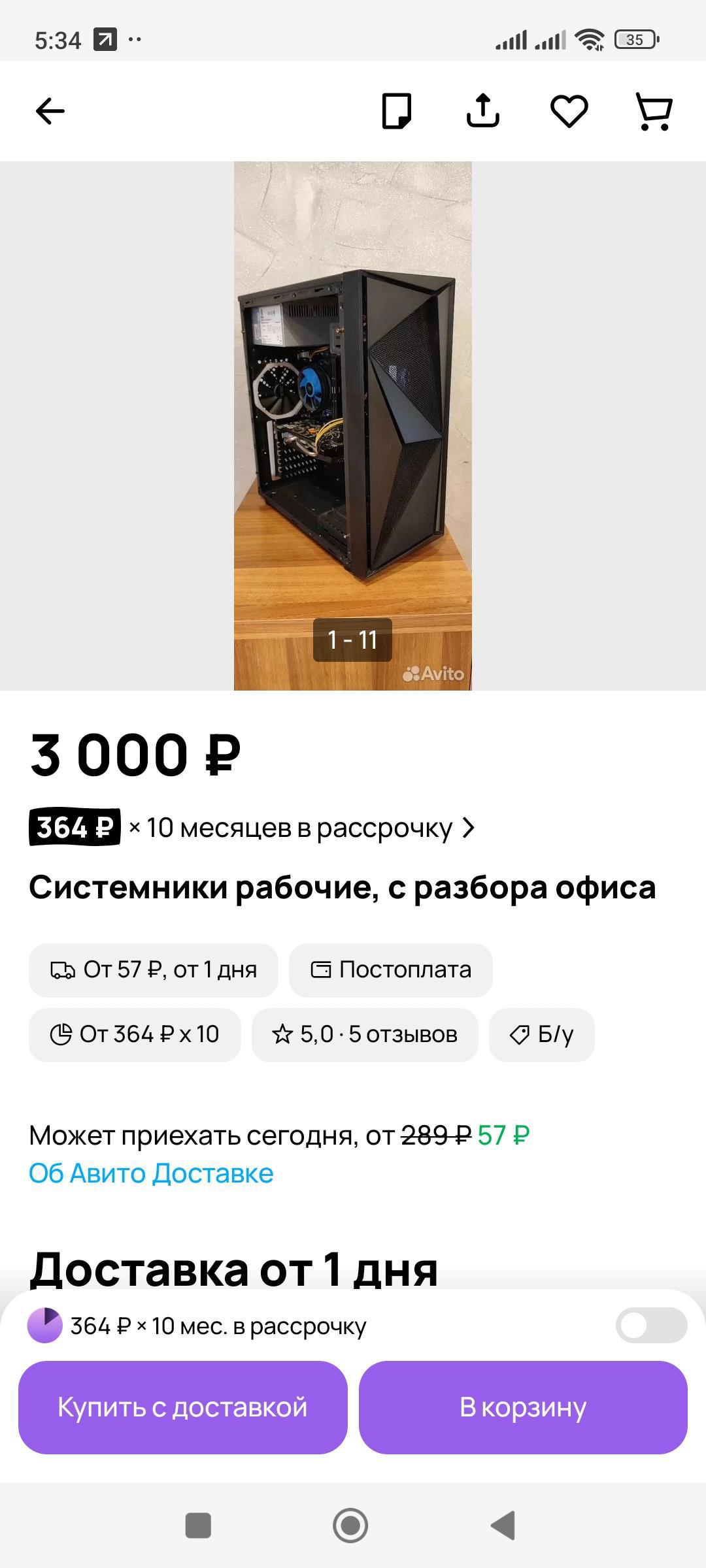Open the shopping cart
The height and width of the screenshot is (1568, 706).
[x=654, y=111]
